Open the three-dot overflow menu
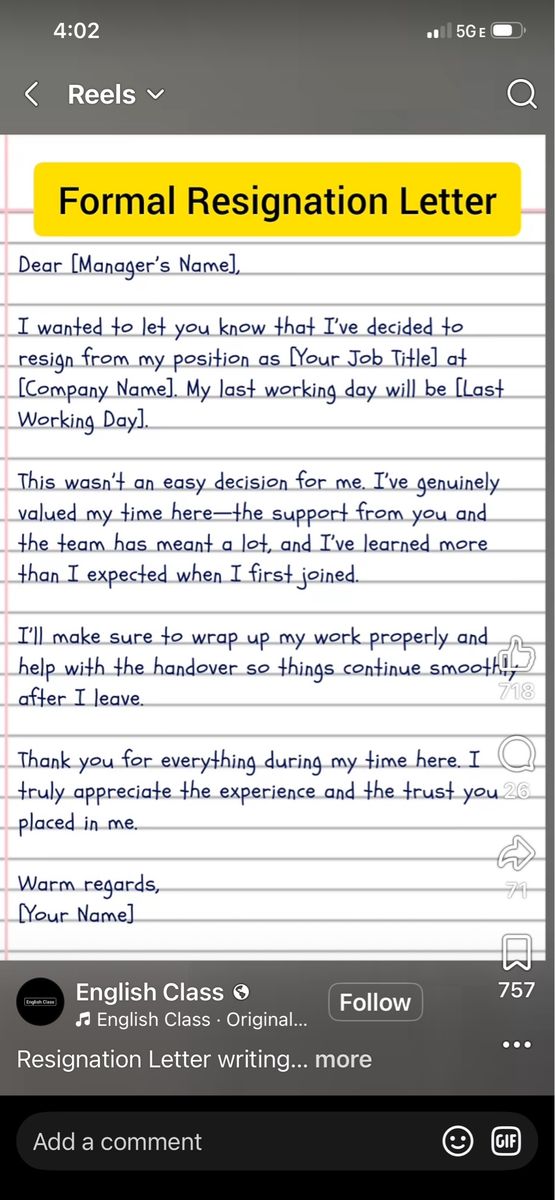 point(516,1045)
